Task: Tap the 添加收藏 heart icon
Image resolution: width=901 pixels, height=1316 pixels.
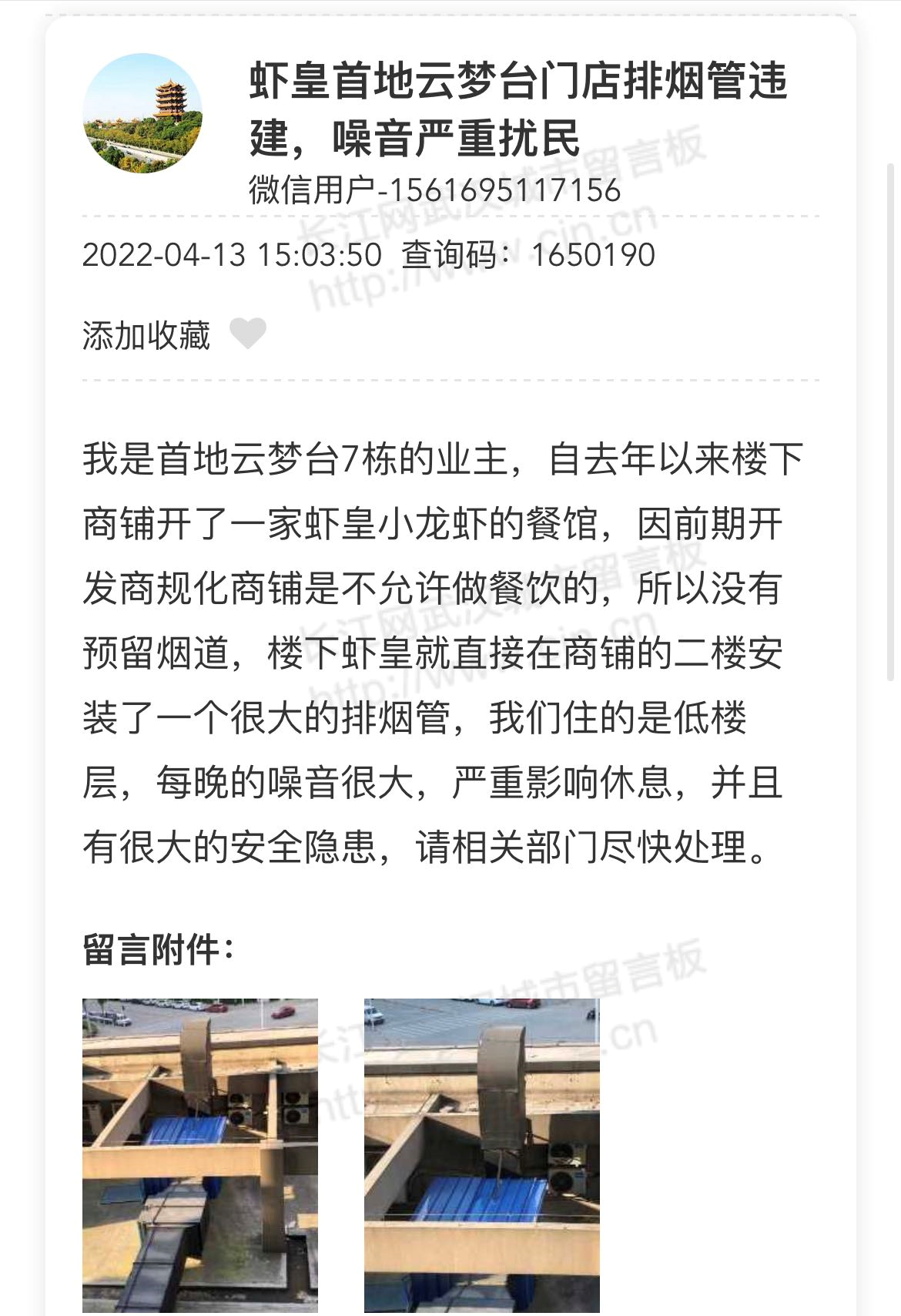Action: click(248, 334)
